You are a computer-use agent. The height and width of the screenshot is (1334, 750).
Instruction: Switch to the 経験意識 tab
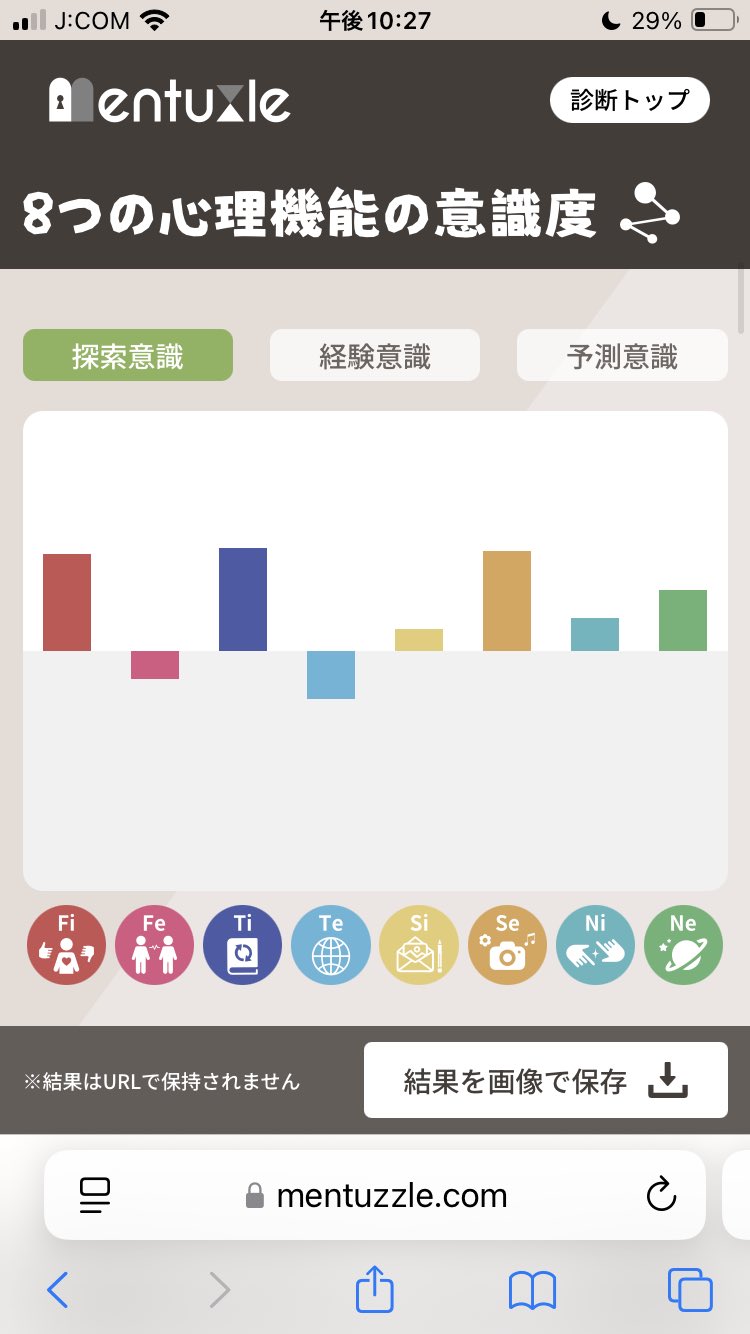pos(375,356)
